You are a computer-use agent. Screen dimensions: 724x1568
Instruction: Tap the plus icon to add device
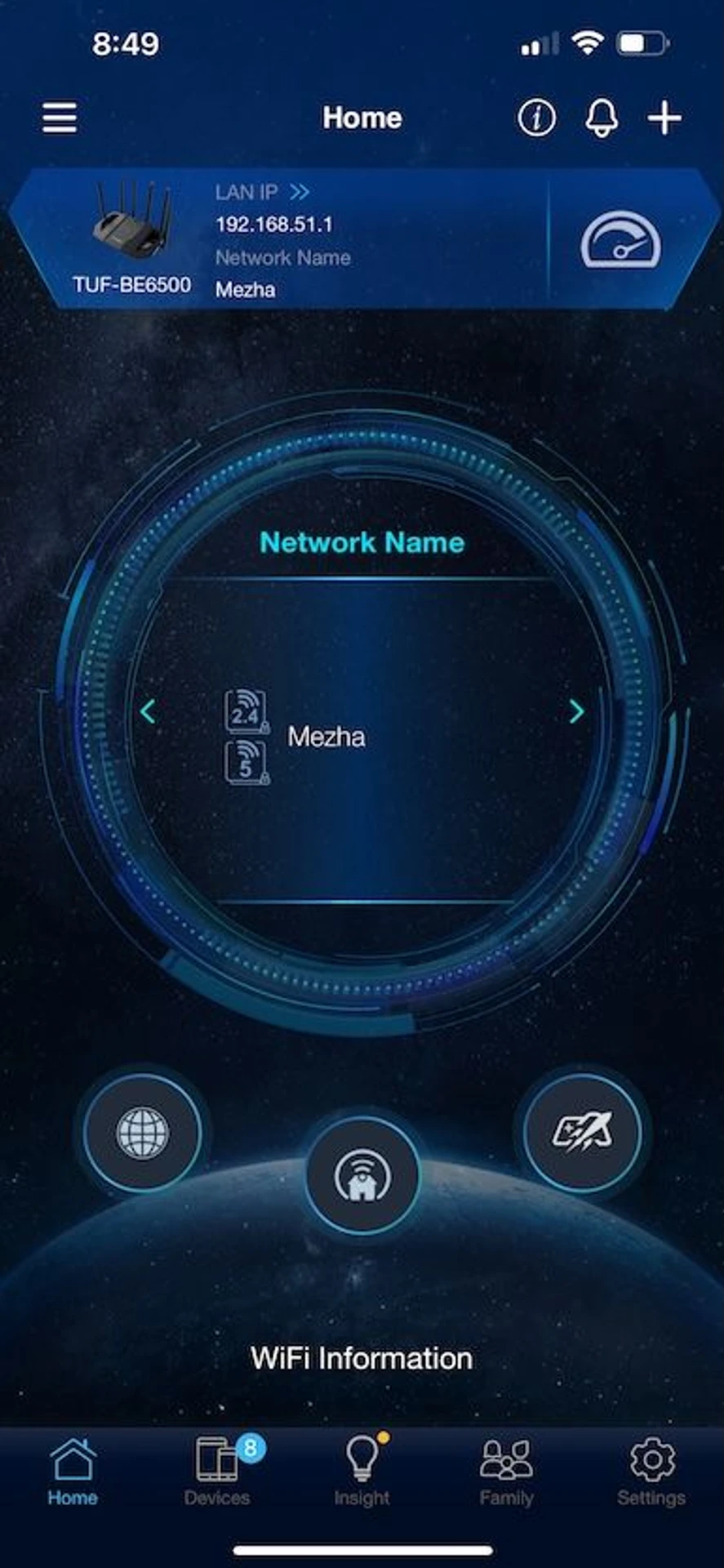[x=664, y=118]
